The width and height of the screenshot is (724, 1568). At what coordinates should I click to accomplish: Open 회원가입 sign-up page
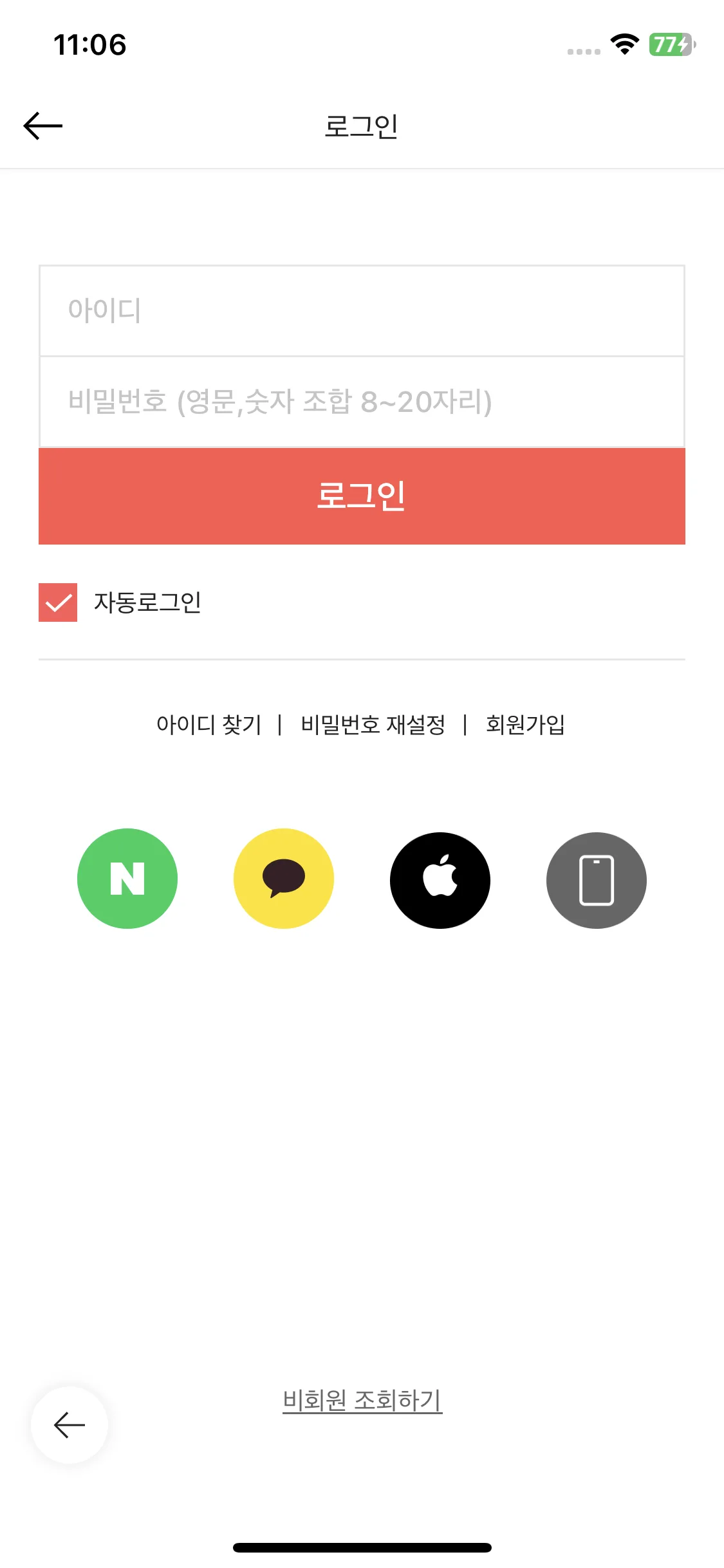point(525,725)
